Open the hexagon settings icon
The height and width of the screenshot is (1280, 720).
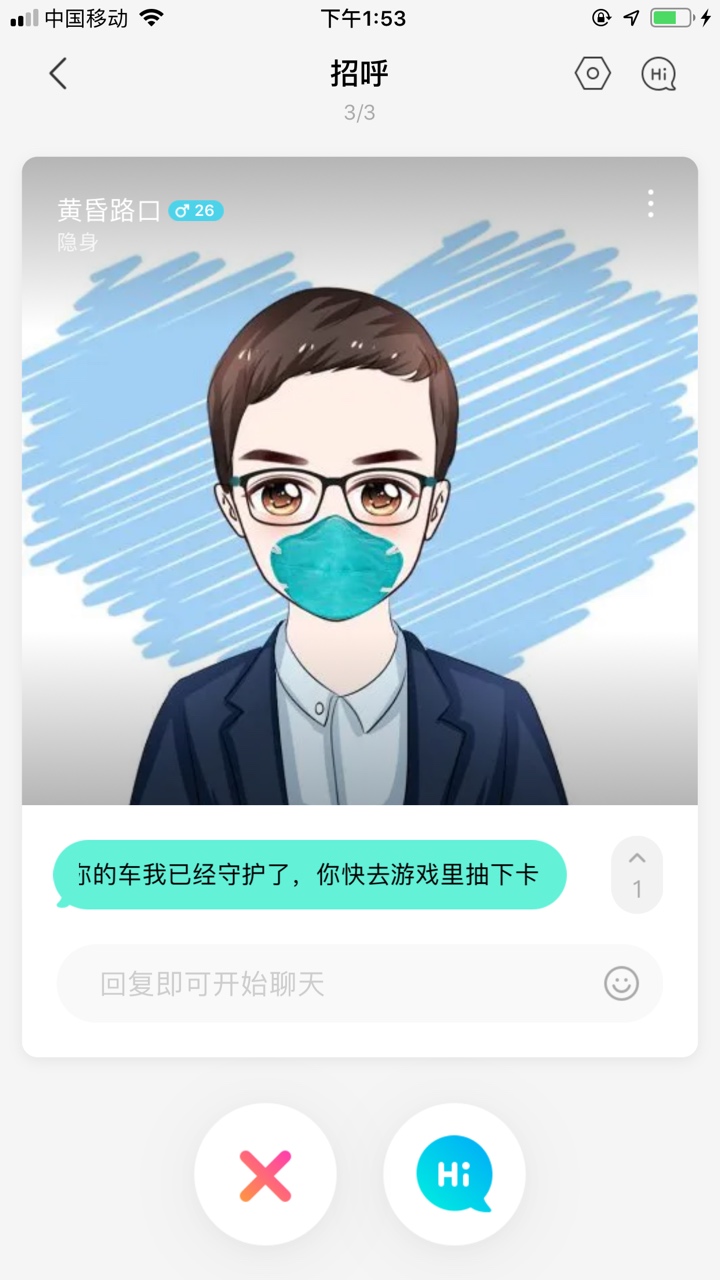click(592, 74)
